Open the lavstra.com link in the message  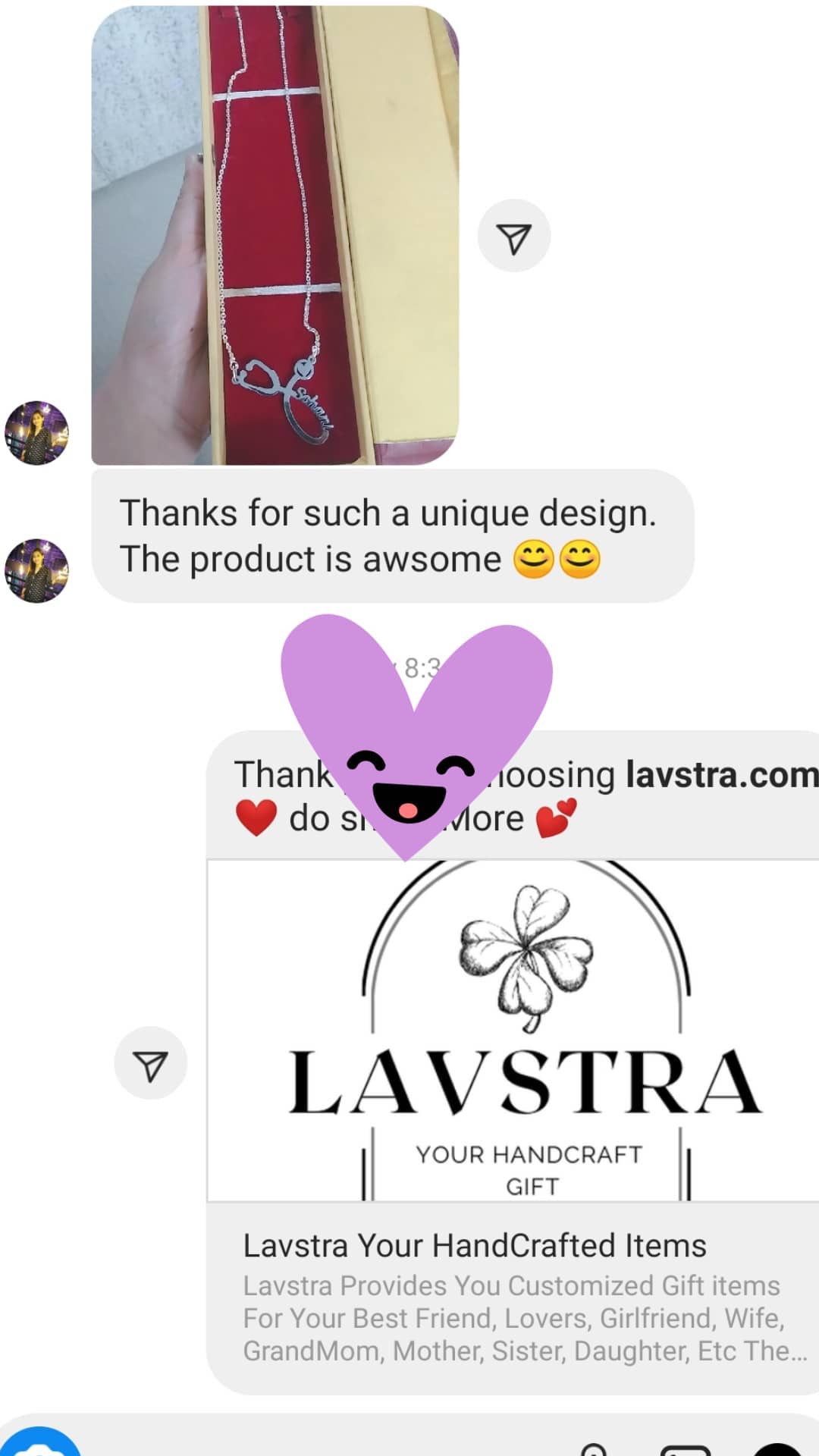[x=722, y=774]
